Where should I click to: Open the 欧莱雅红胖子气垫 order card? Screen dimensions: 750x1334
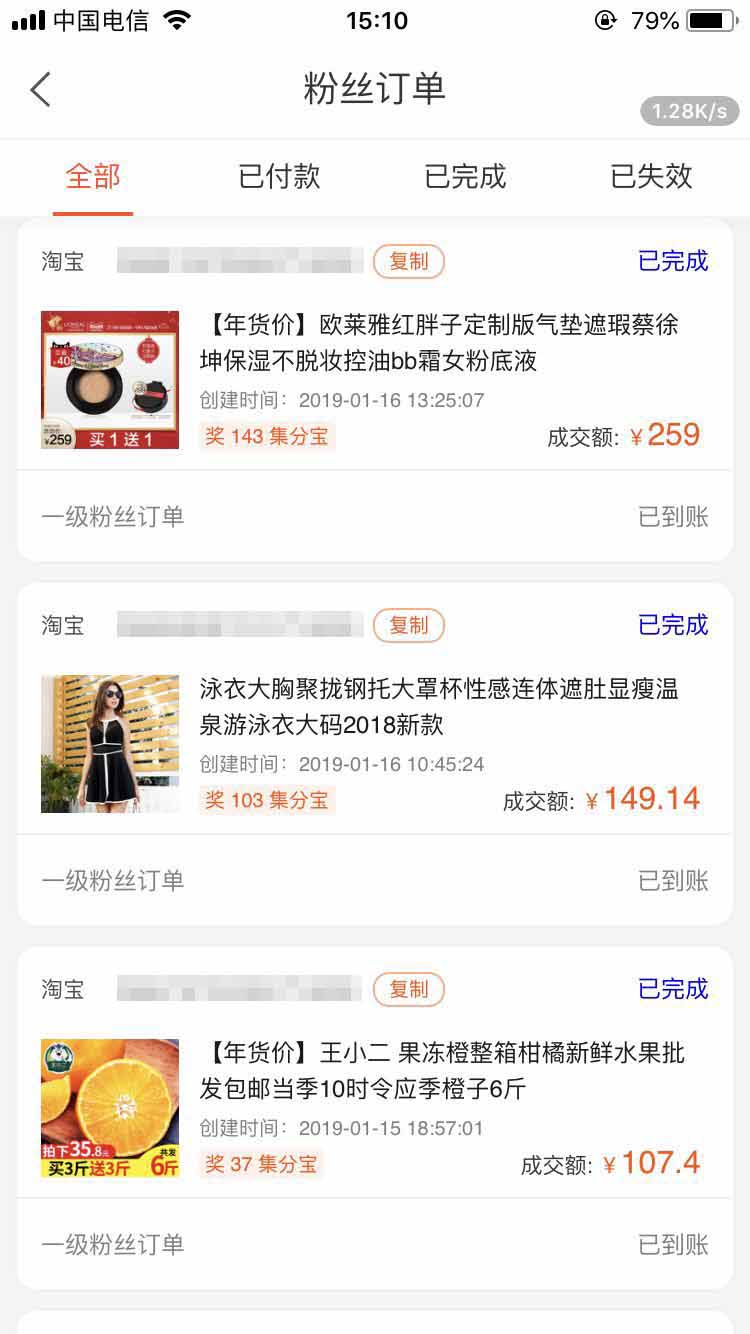[x=438, y=342]
